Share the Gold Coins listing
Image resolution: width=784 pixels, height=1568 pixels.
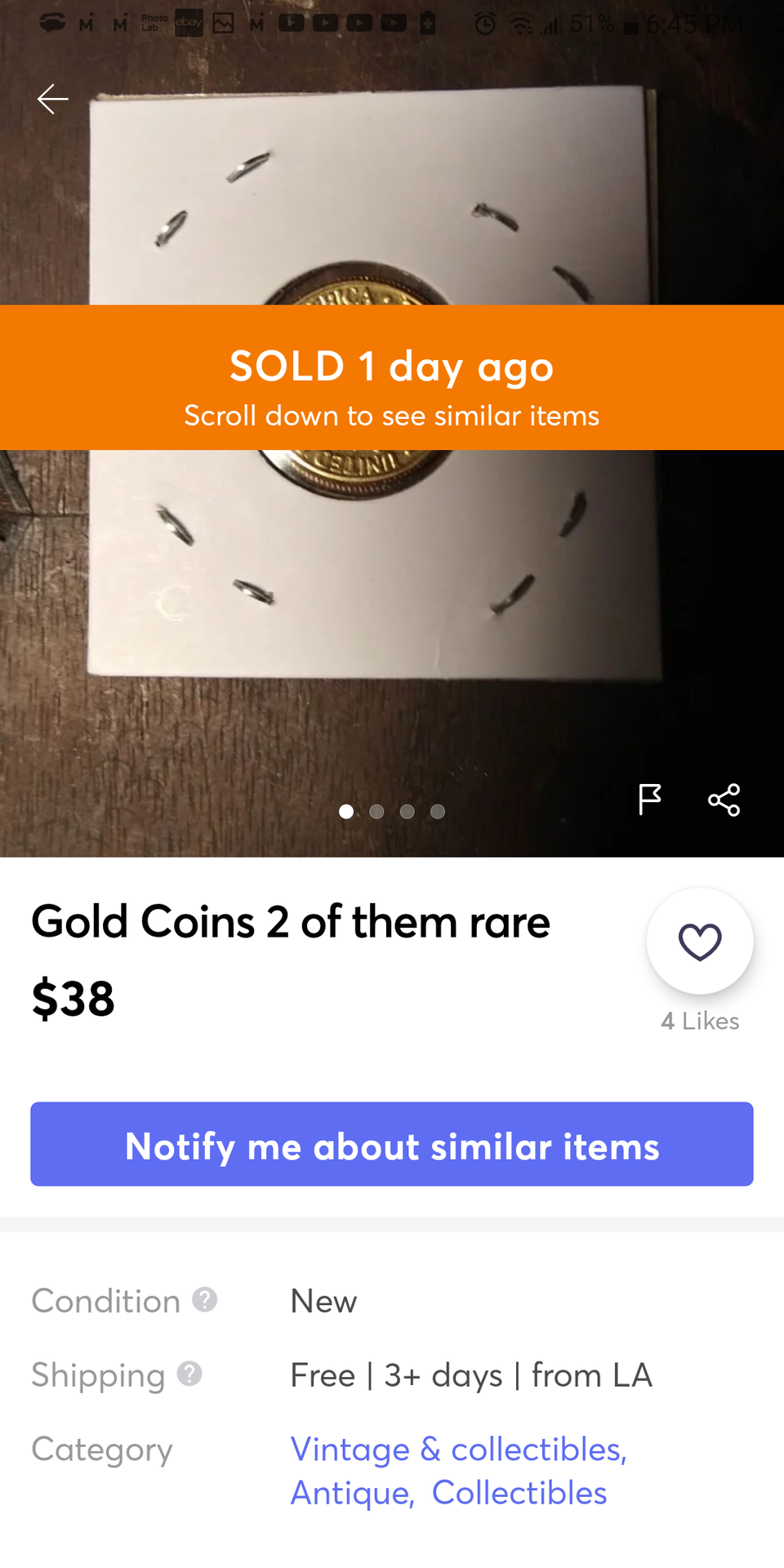click(x=724, y=800)
